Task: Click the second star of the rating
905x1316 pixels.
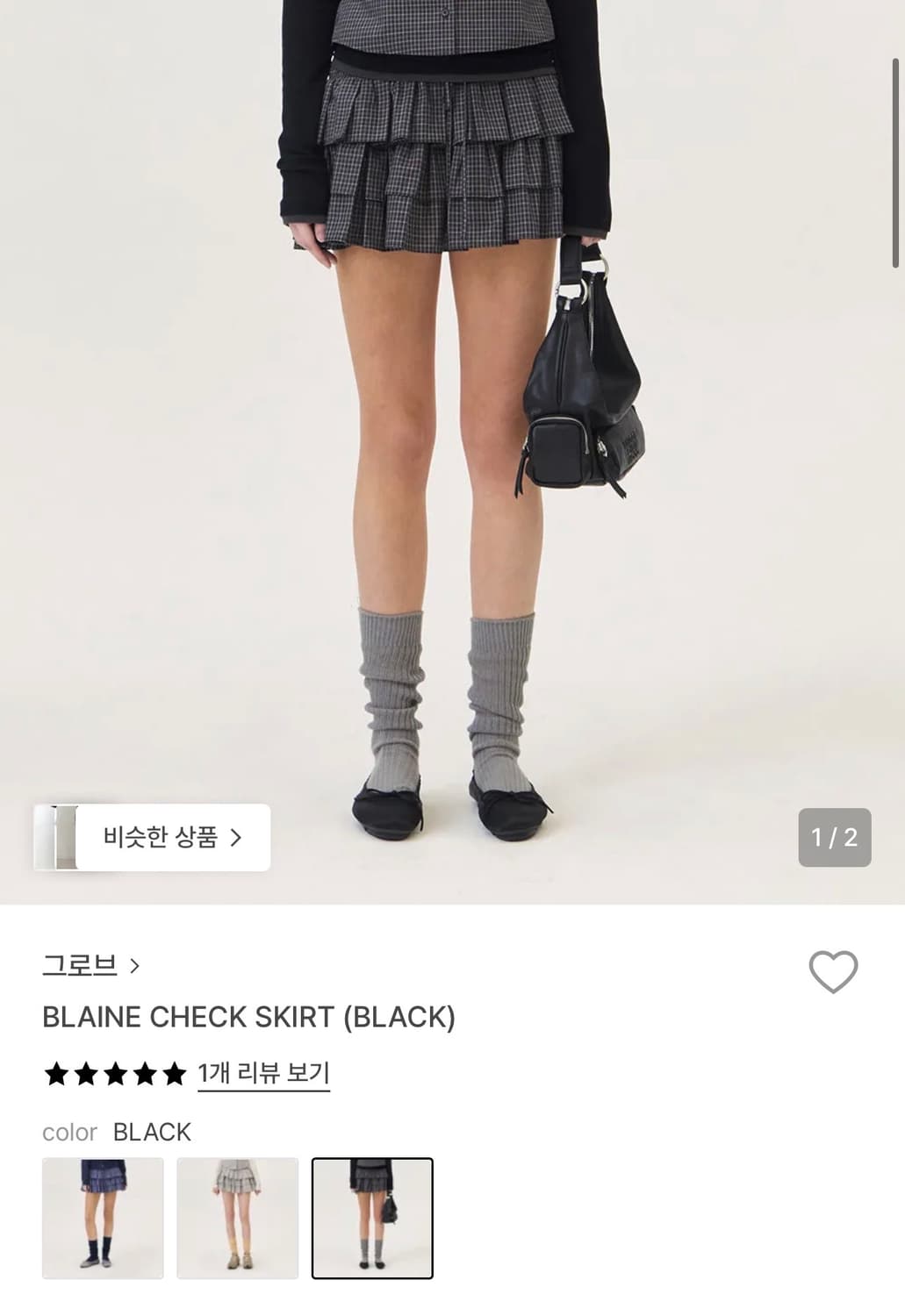Action: click(x=84, y=1073)
